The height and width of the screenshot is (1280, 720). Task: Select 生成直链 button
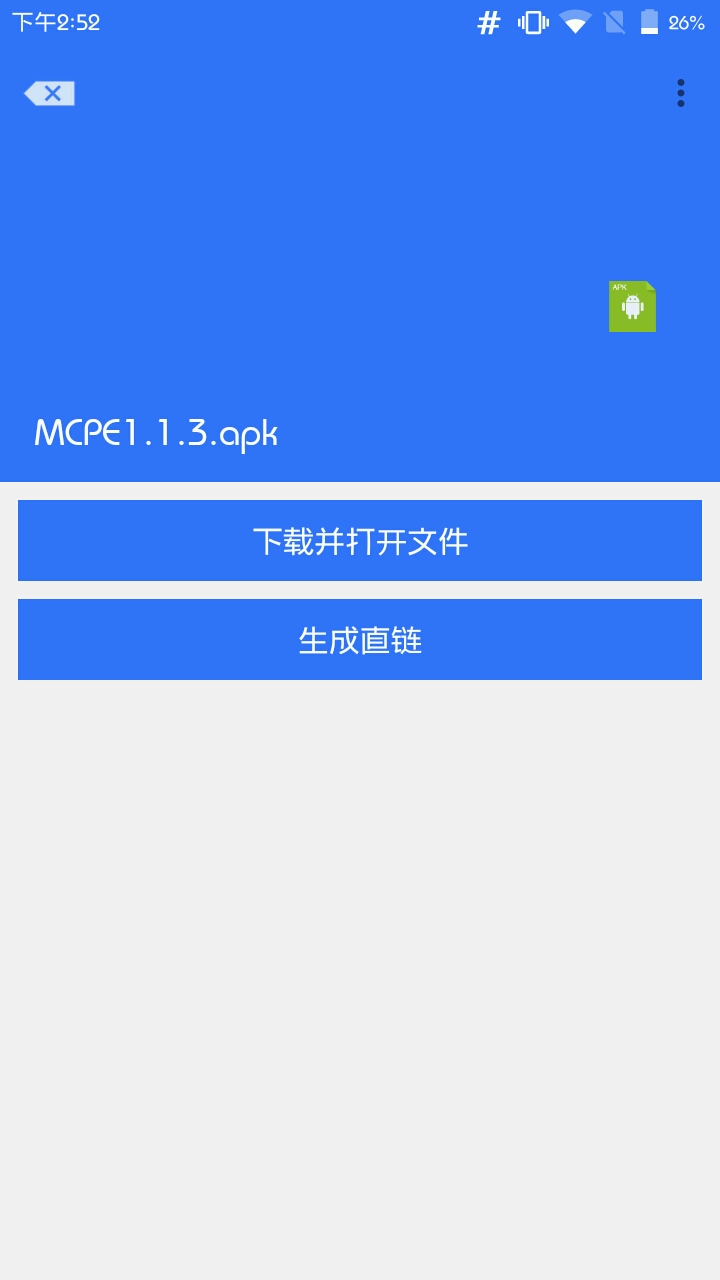click(360, 640)
